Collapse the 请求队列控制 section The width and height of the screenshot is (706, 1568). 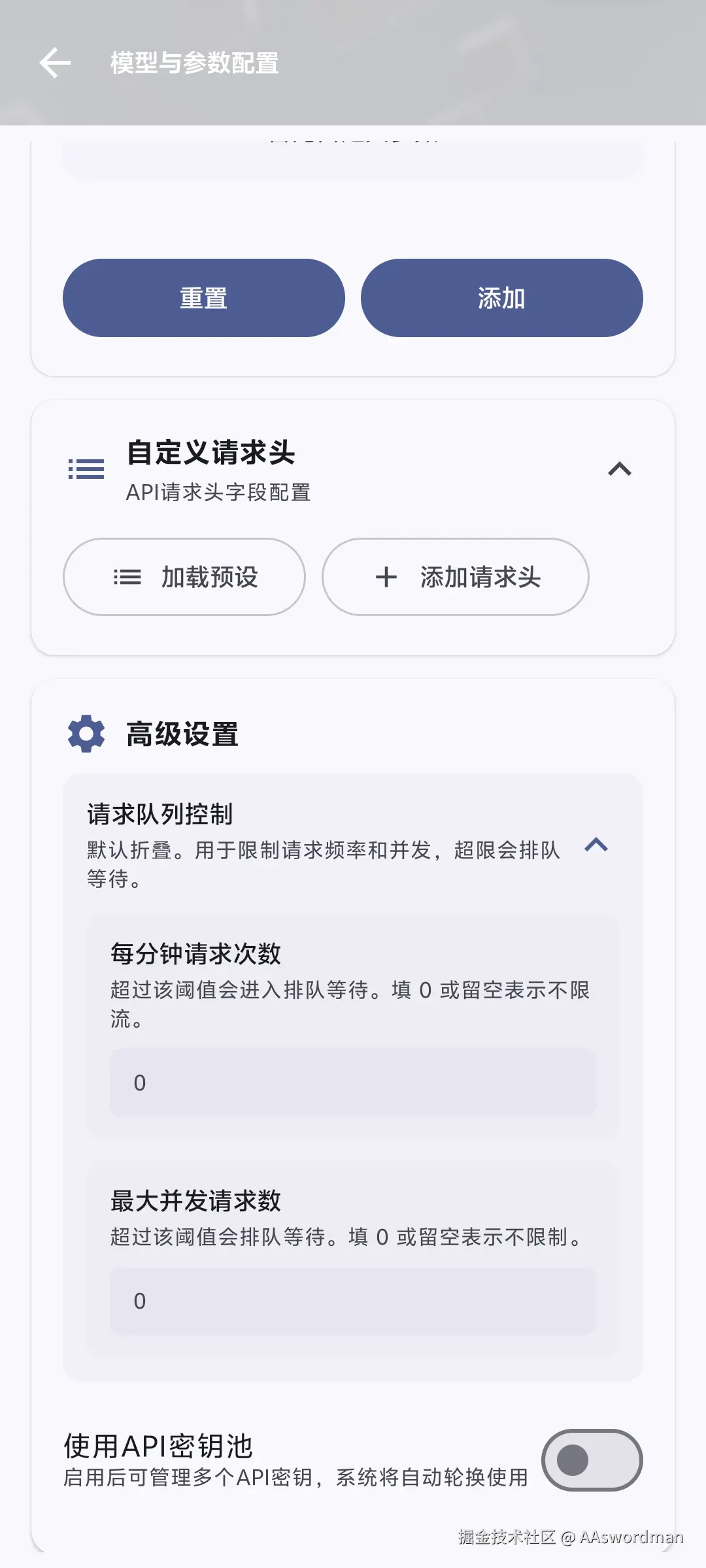point(596,845)
